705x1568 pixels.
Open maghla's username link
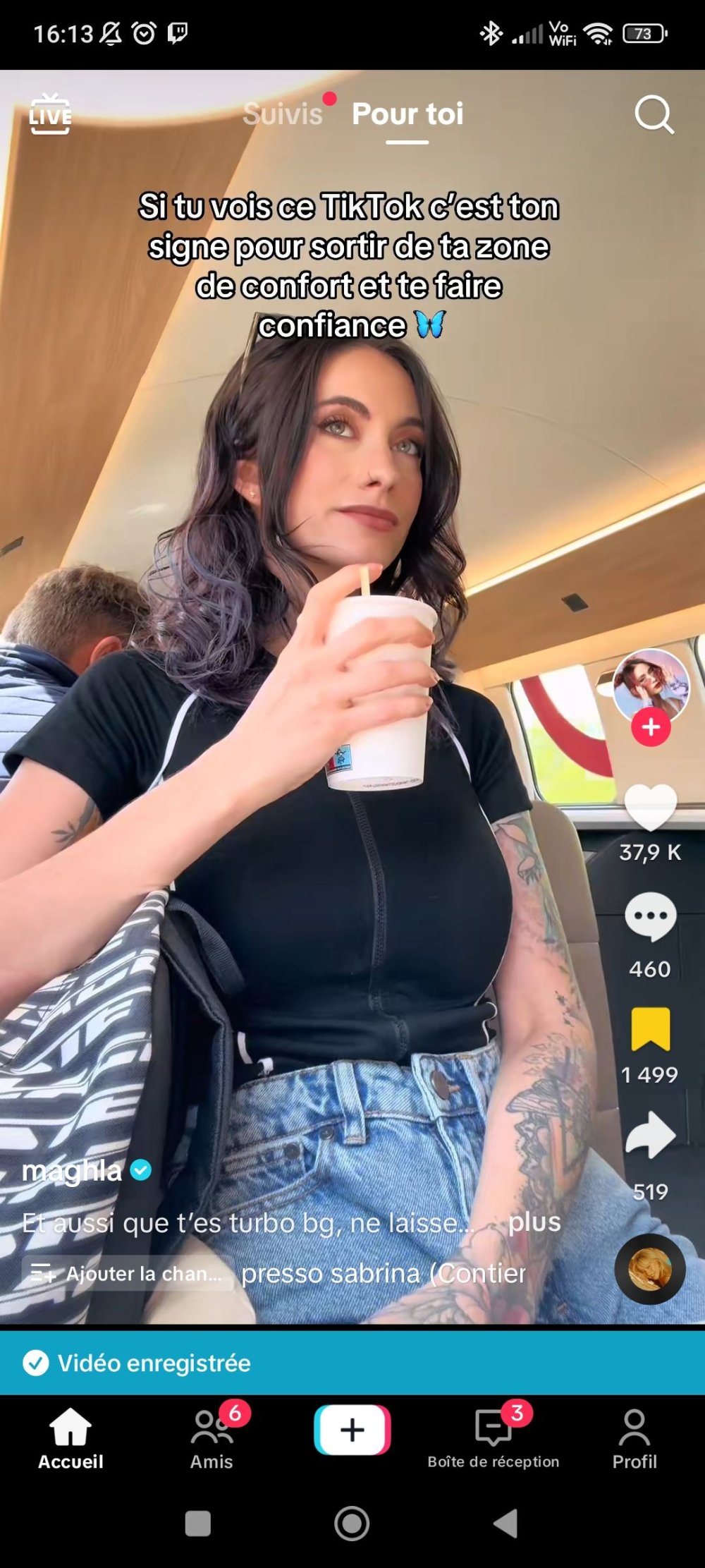point(72,1171)
